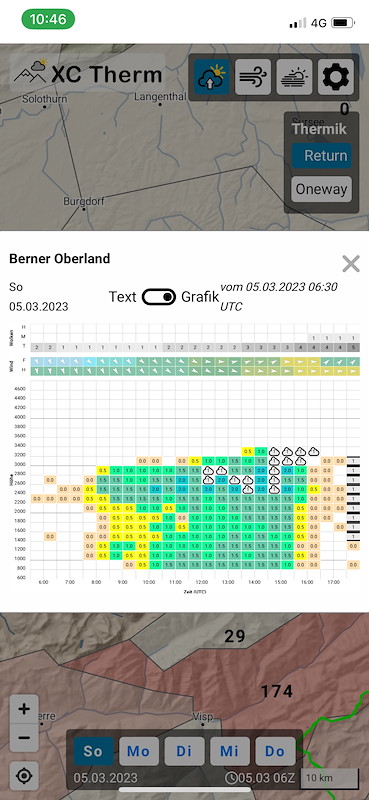Close the Berner Oberland forecast panel
The height and width of the screenshot is (800, 369).
351,264
